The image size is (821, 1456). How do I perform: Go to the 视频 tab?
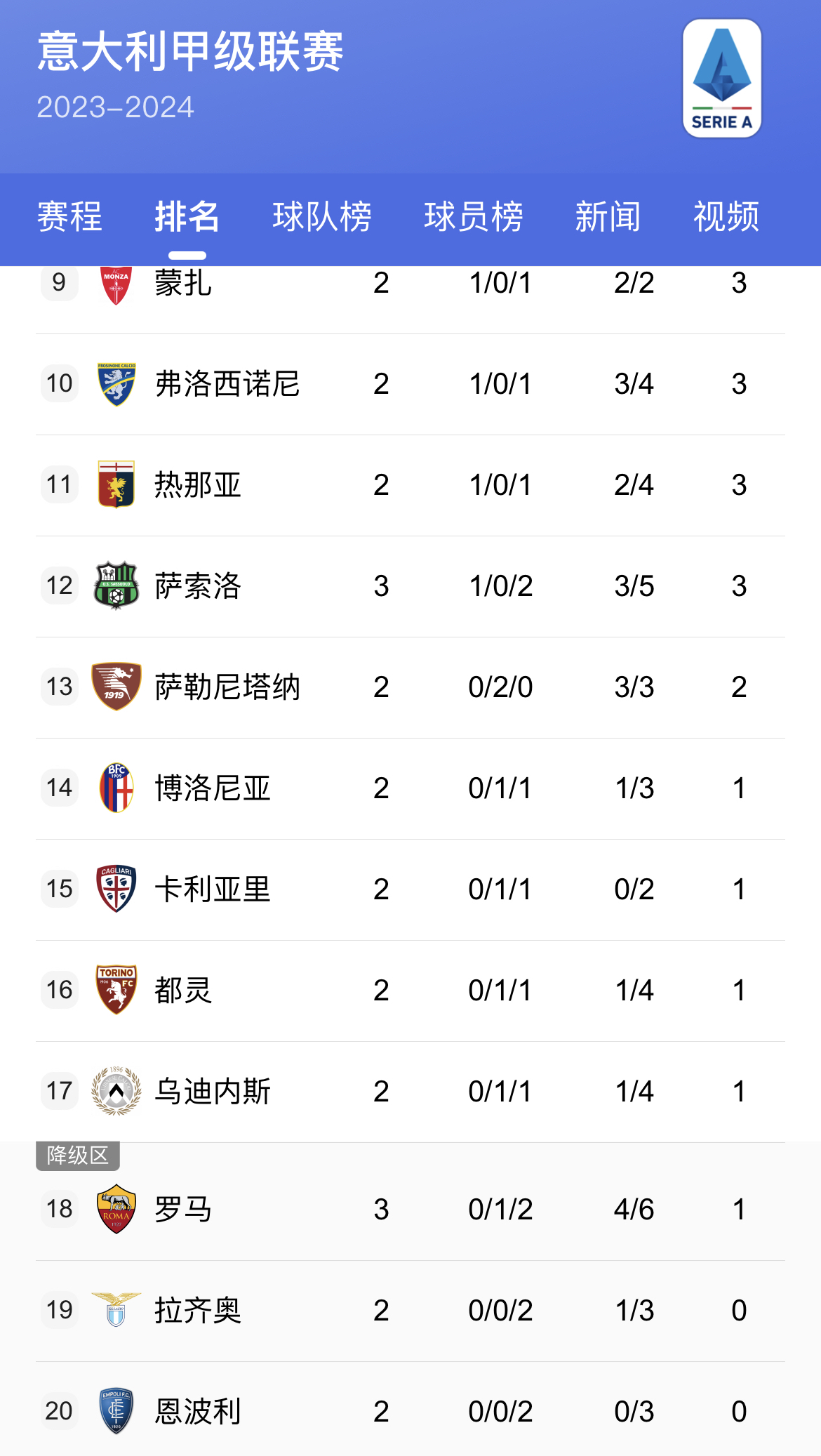tap(726, 216)
